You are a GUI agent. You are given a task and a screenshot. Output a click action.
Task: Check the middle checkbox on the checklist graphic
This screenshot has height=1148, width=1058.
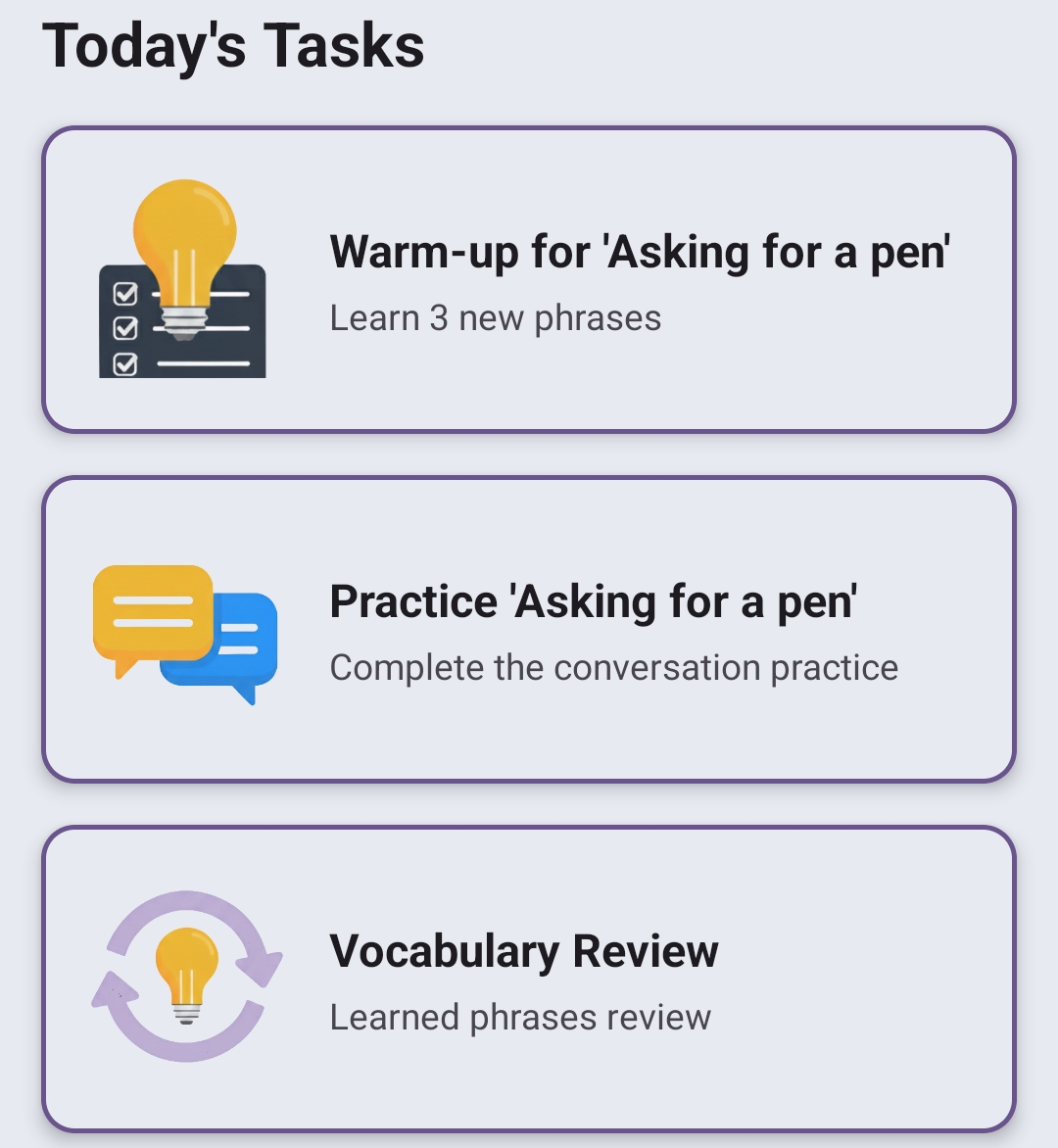123,327
